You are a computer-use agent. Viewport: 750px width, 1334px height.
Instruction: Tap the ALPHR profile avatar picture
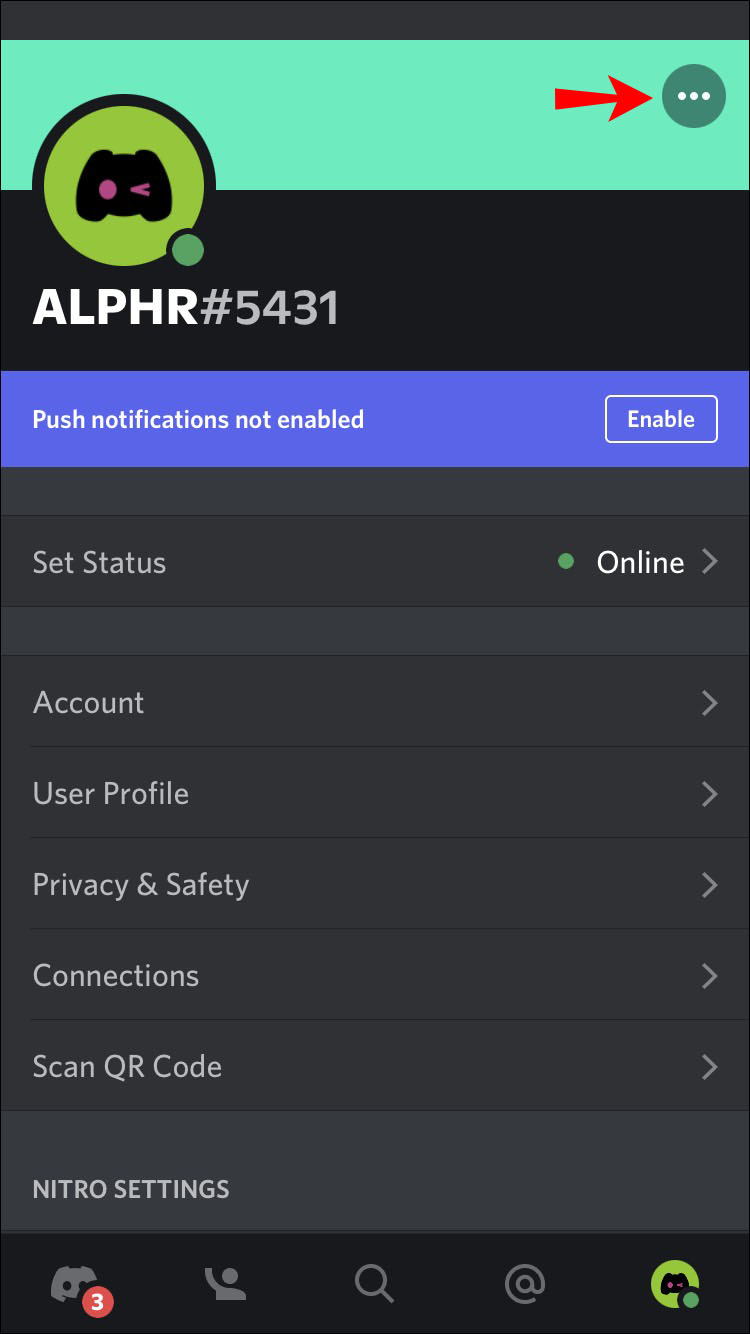pyautogui.click(x=124, y=186)
